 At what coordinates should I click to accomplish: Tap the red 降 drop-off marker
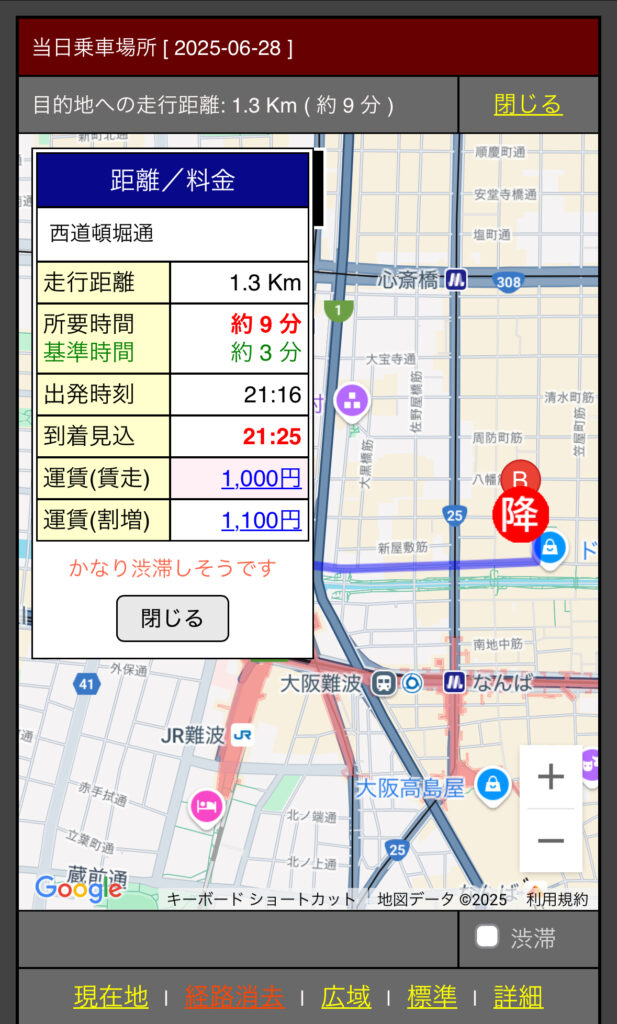(520, 515)
